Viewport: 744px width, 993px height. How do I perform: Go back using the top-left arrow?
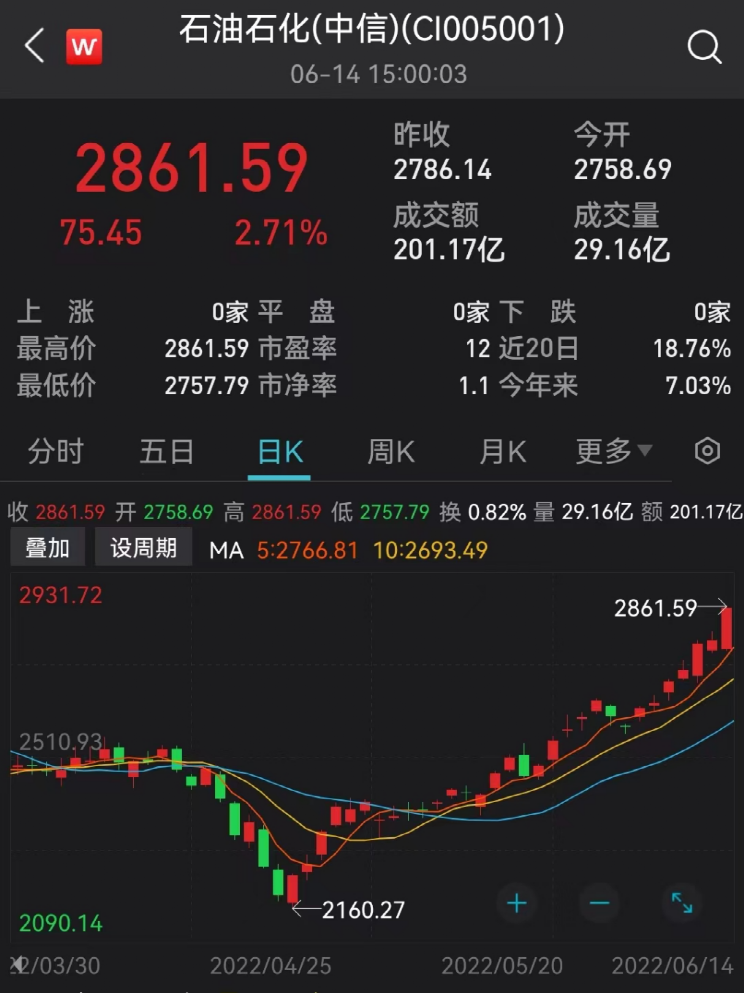click(35, 46)
